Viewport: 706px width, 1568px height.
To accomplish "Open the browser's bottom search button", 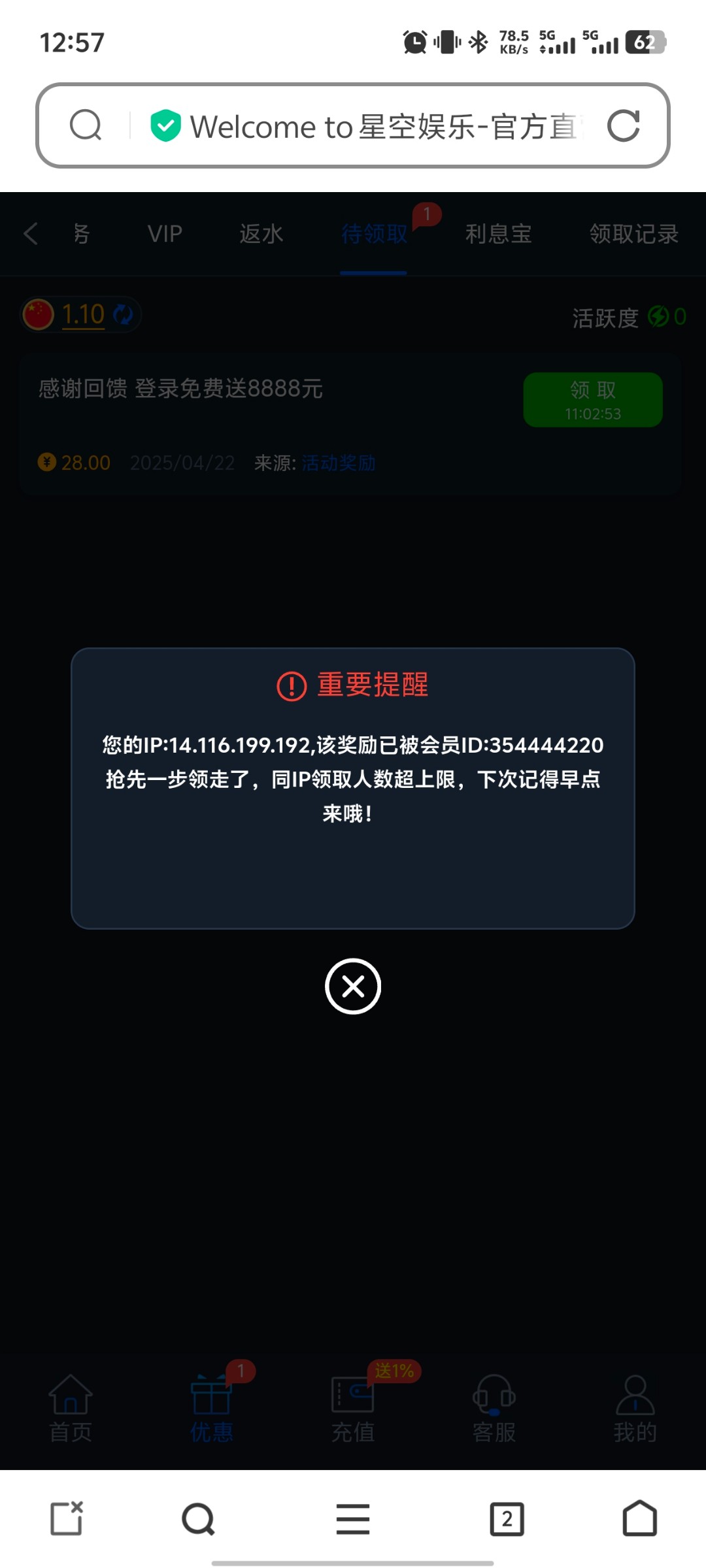I will coord(198,1519).
